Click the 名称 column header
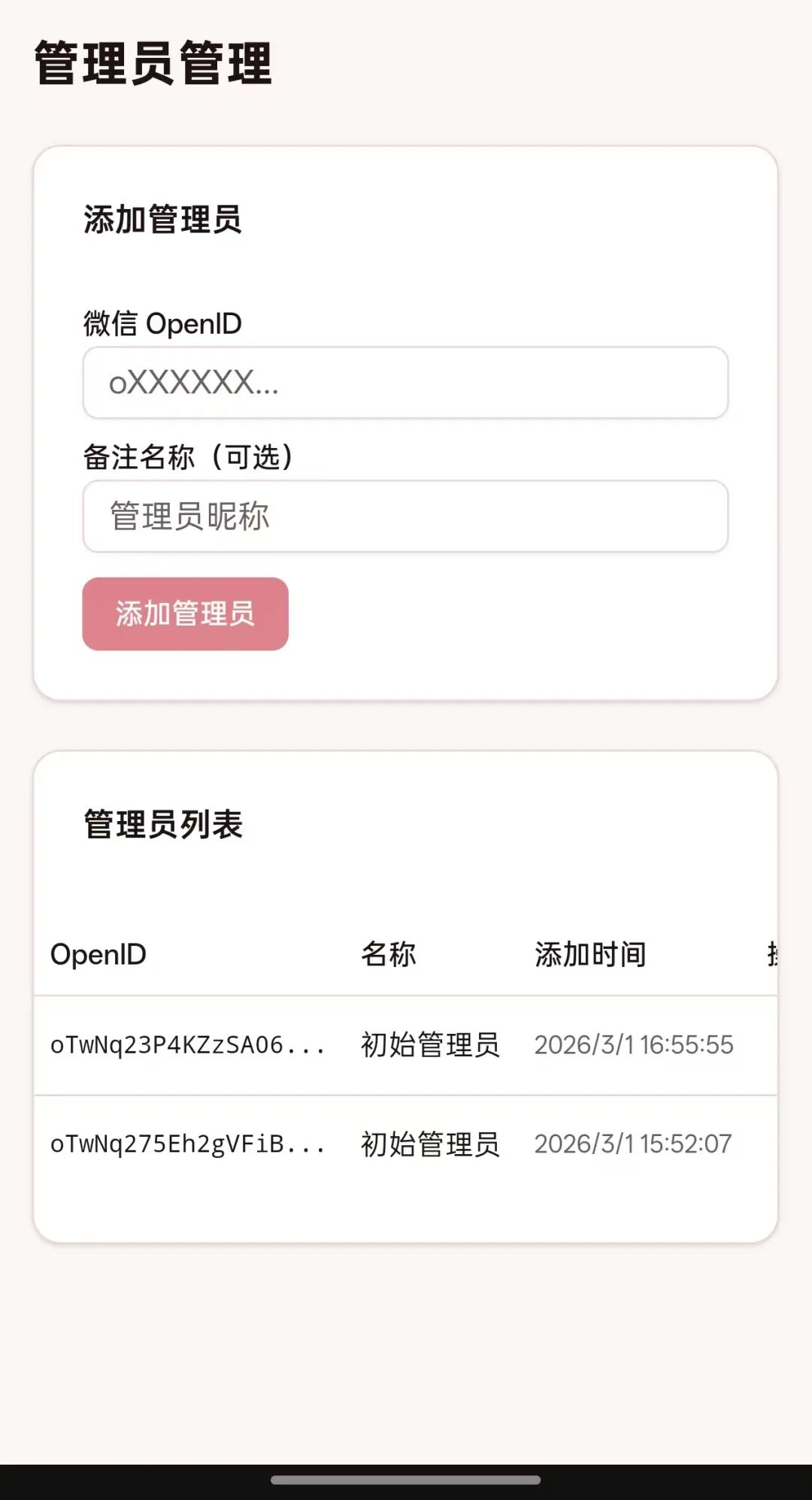This screenshot has width=812, height=1500. point(387,953)
